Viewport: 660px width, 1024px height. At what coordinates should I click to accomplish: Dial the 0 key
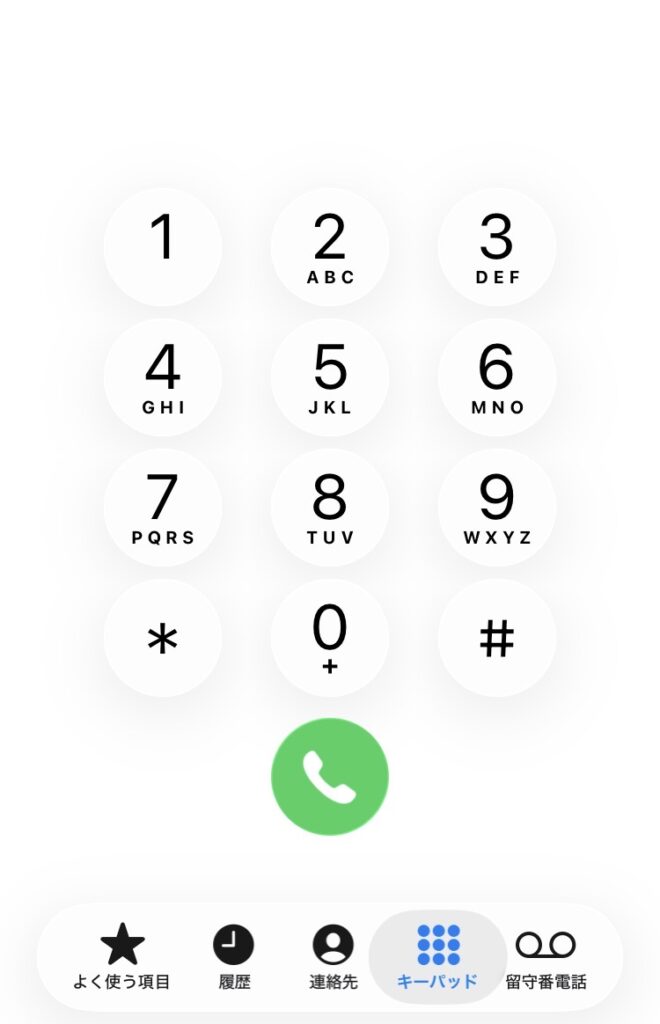[330, 638]
